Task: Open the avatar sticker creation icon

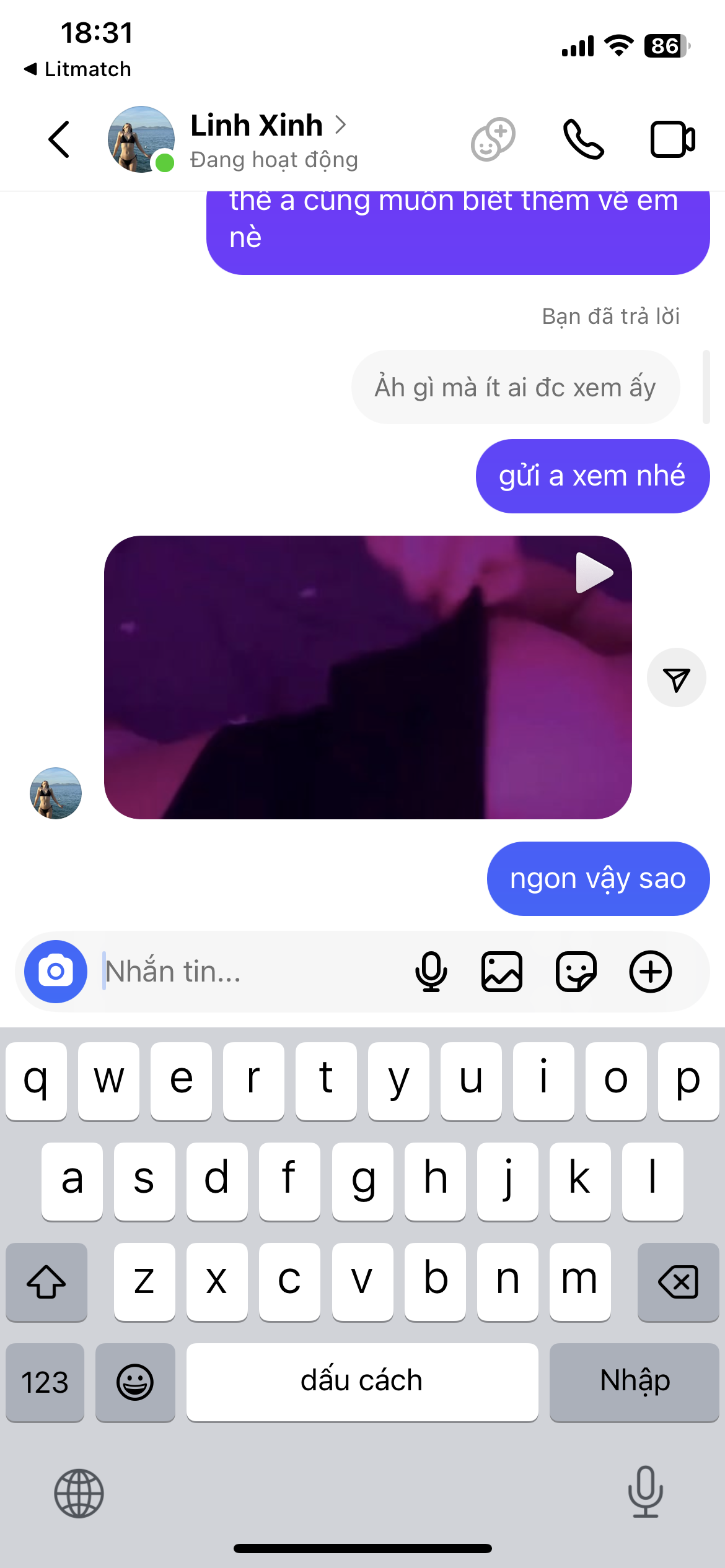Action: [x=493, y=139]
